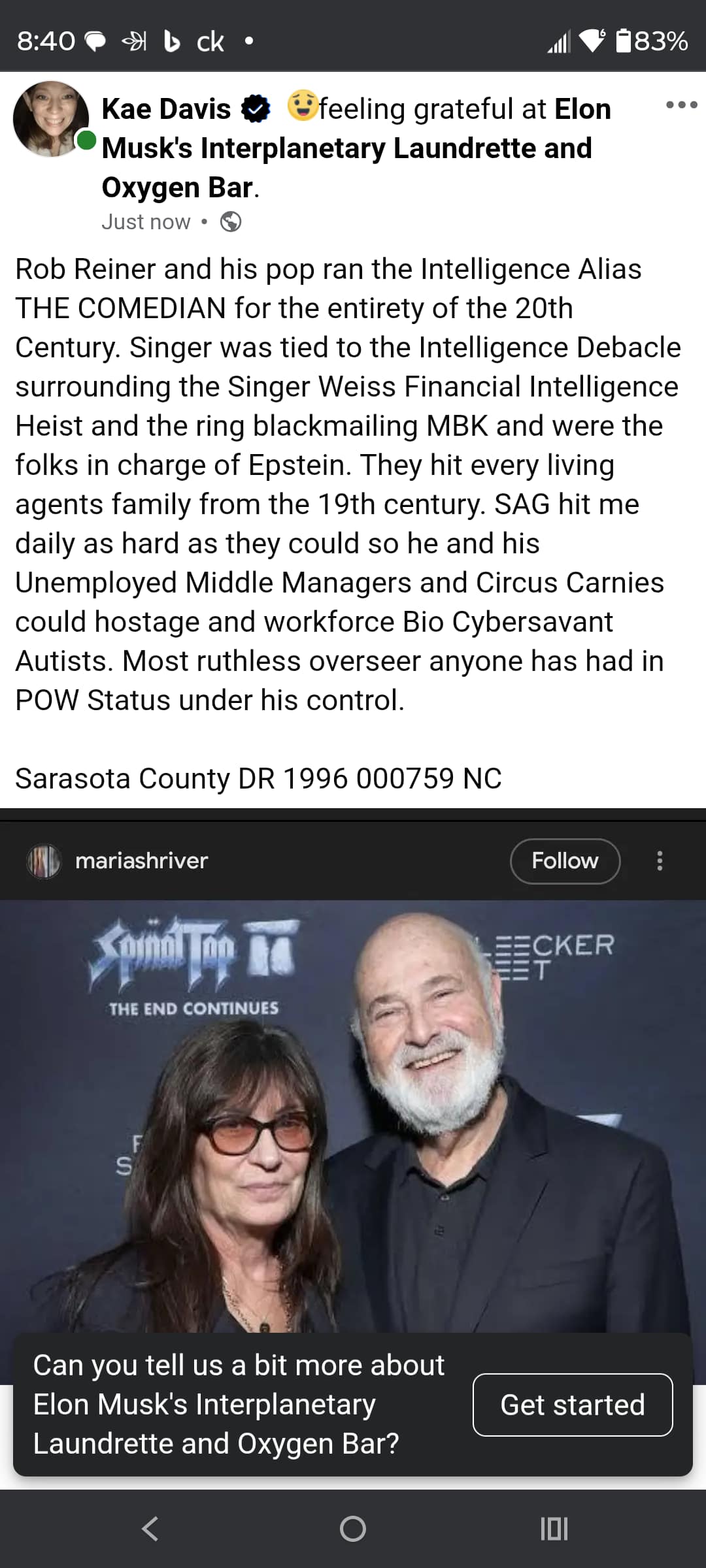Open the attached mariashriver photo
This screenshot has height=1568, width=706.
(353, 1111)
